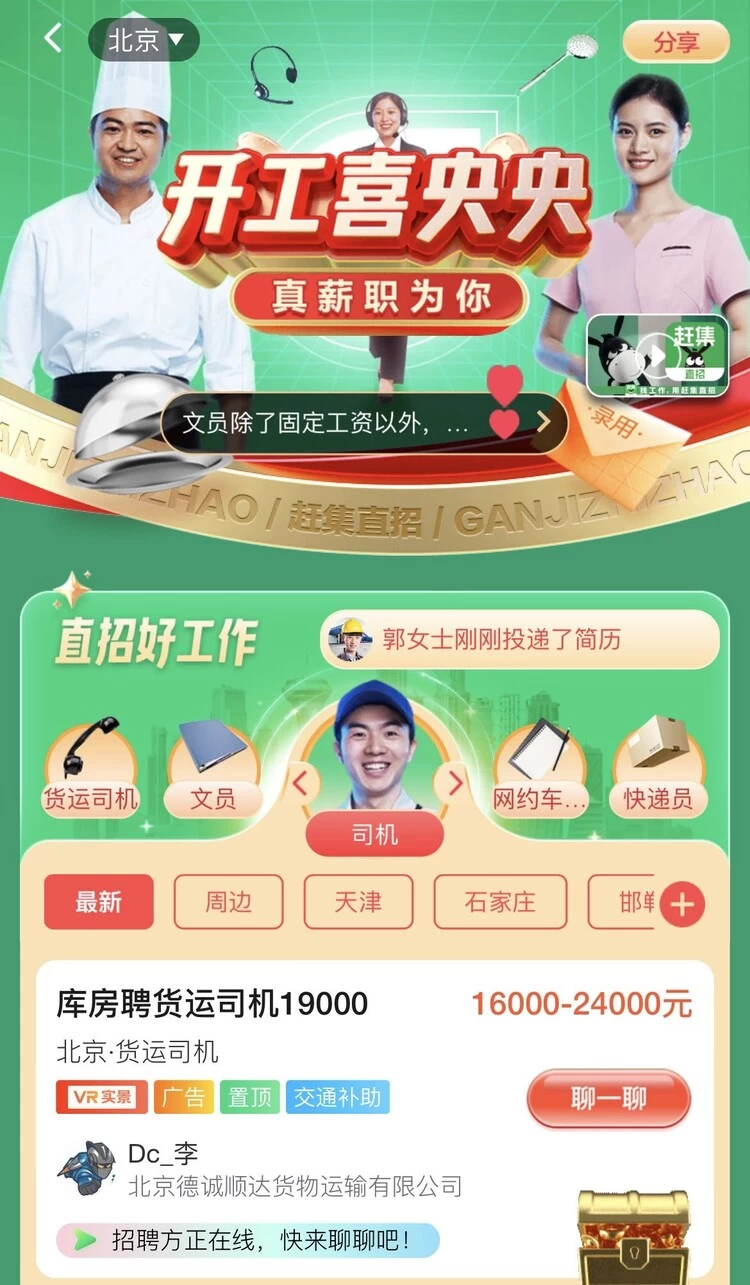The image size is (750, 1285).
Task: Select the 文员 job category
Action: pos(213,768)
